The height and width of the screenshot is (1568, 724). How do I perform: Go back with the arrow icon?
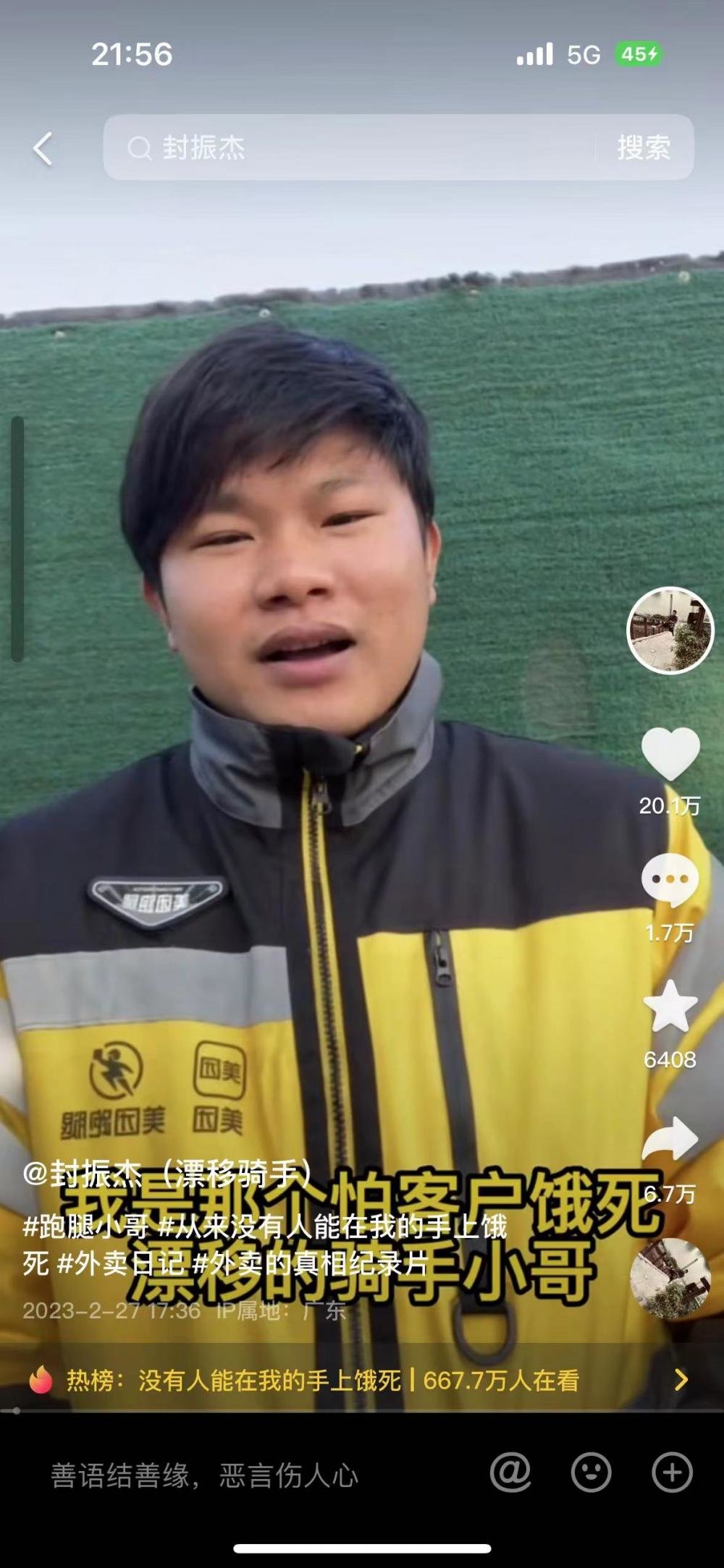point(43,148)
